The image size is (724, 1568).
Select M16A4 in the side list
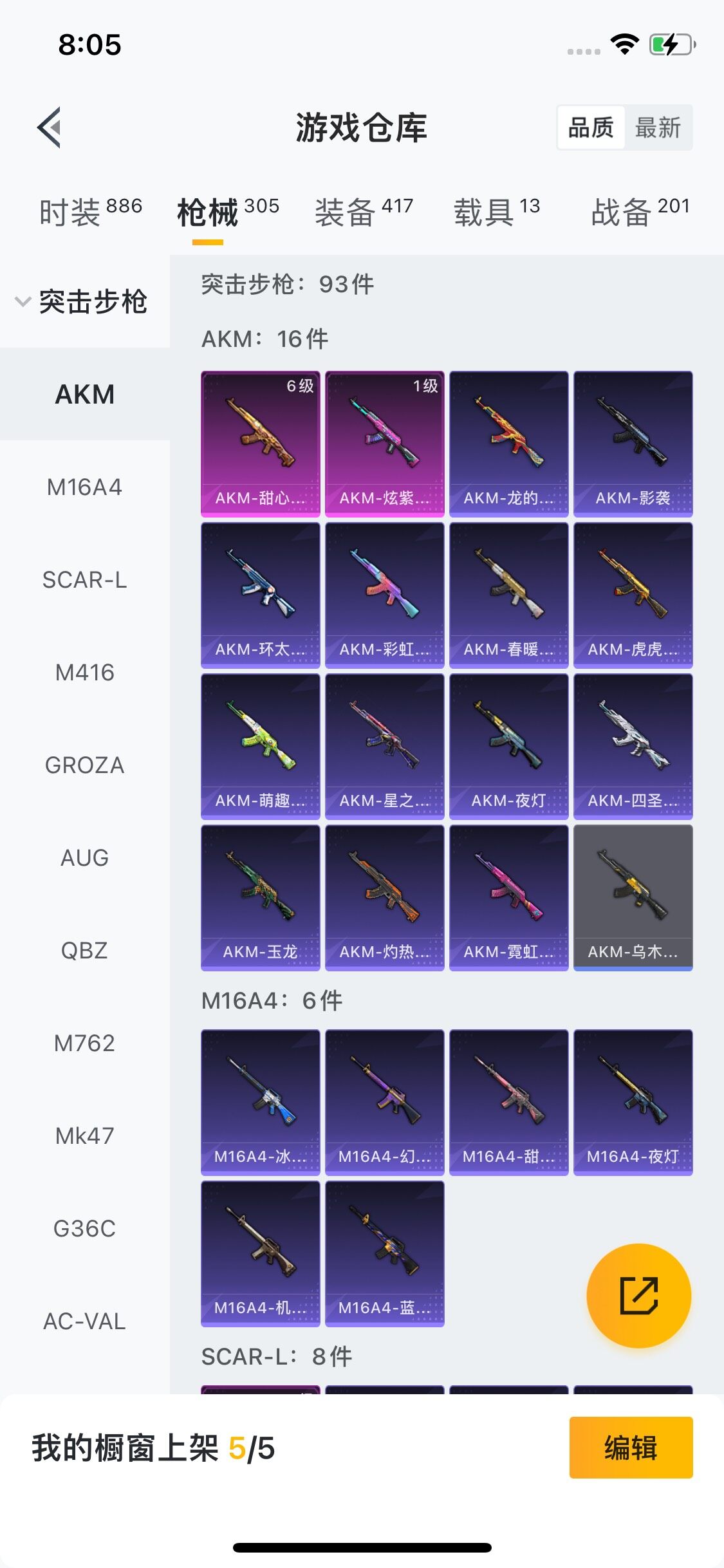click(x=84, y=487)
